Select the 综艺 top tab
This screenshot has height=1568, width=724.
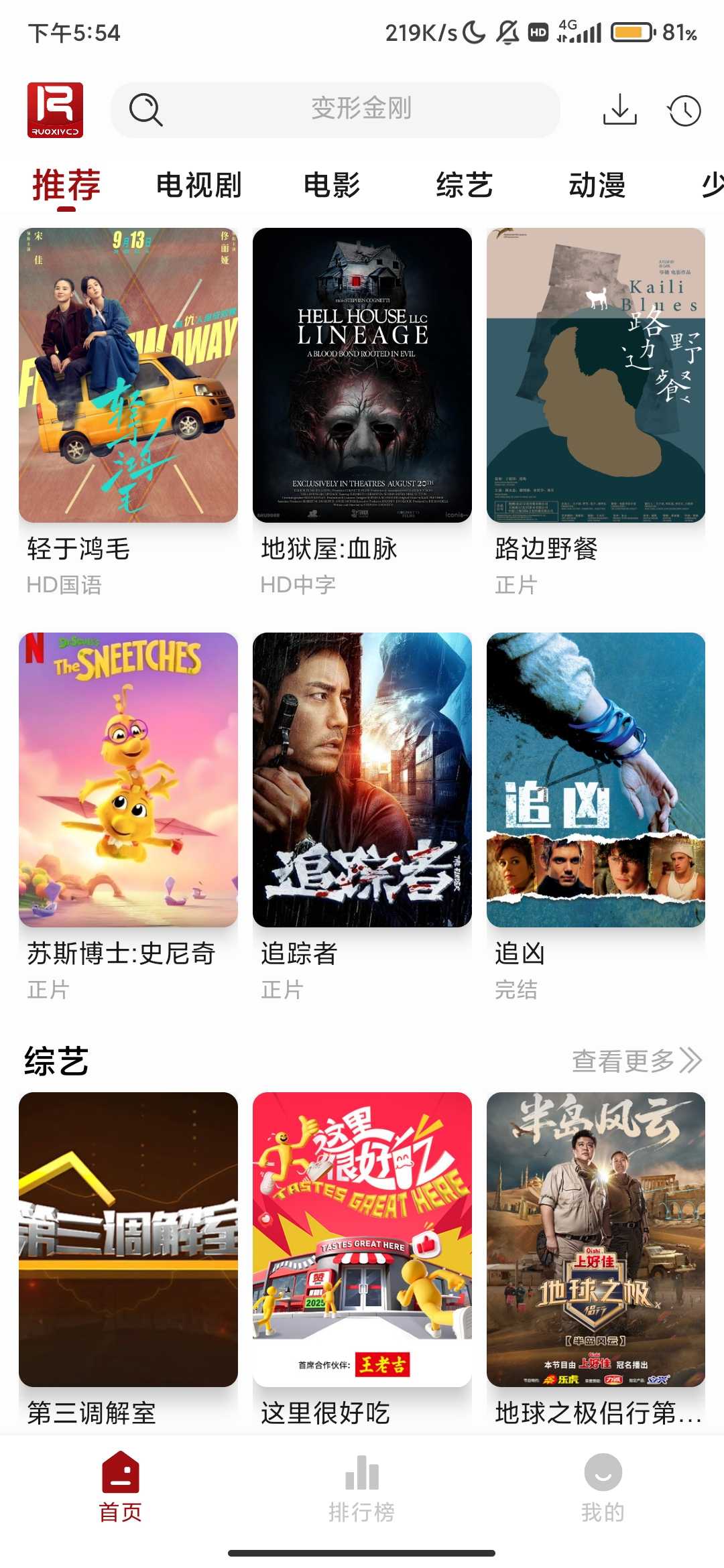coord(464,185)
